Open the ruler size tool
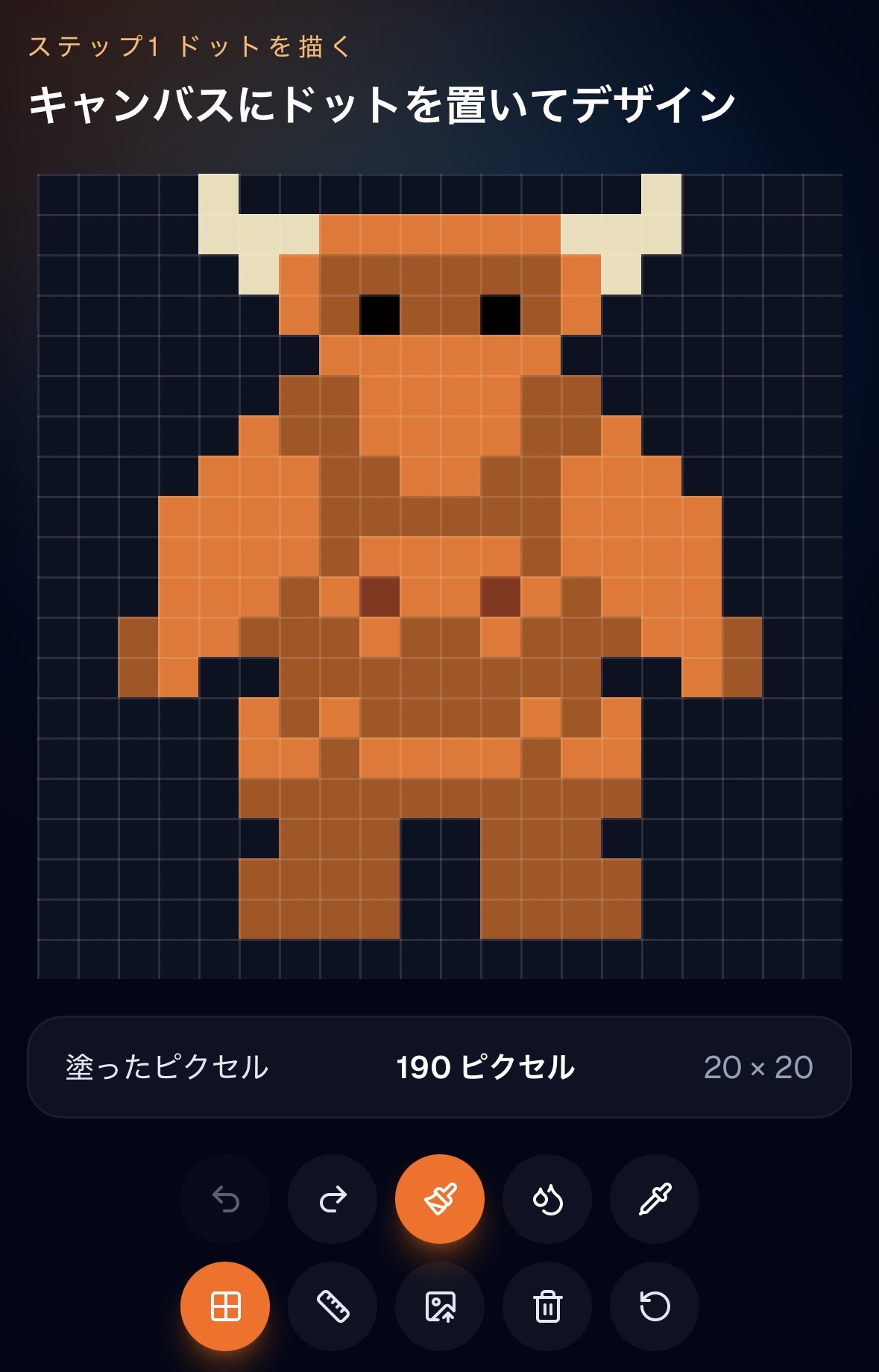 [333, 1306]
